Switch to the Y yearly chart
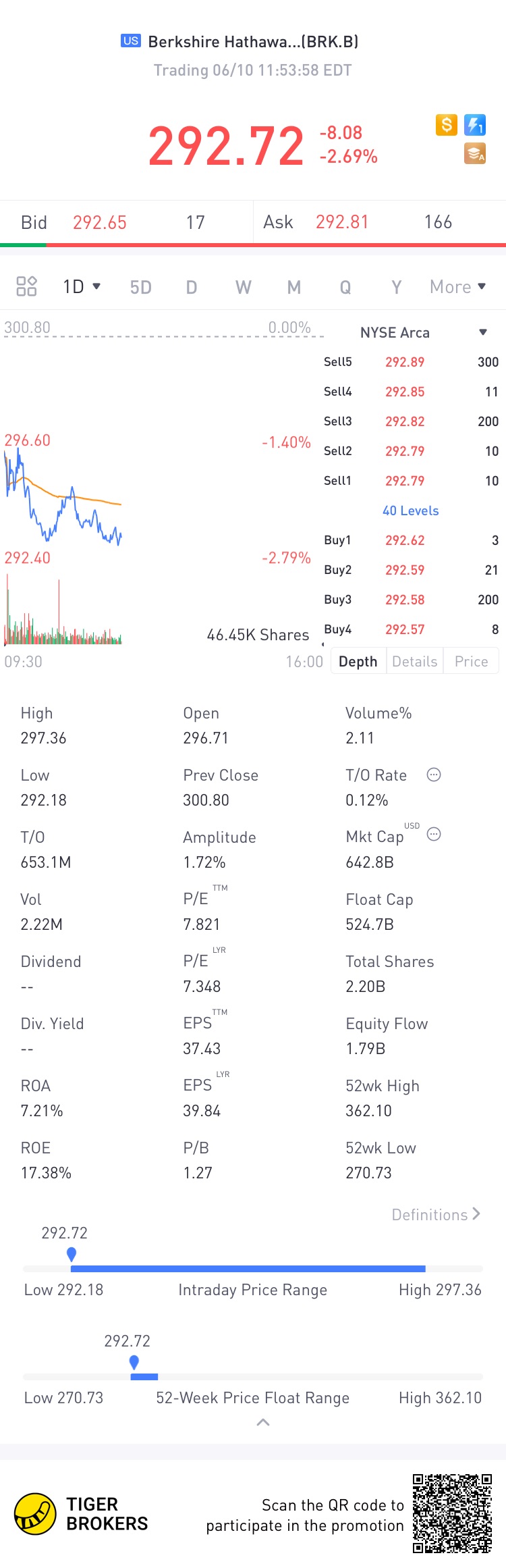This screenshot has height=1568, width=506. tap(397, 287)
